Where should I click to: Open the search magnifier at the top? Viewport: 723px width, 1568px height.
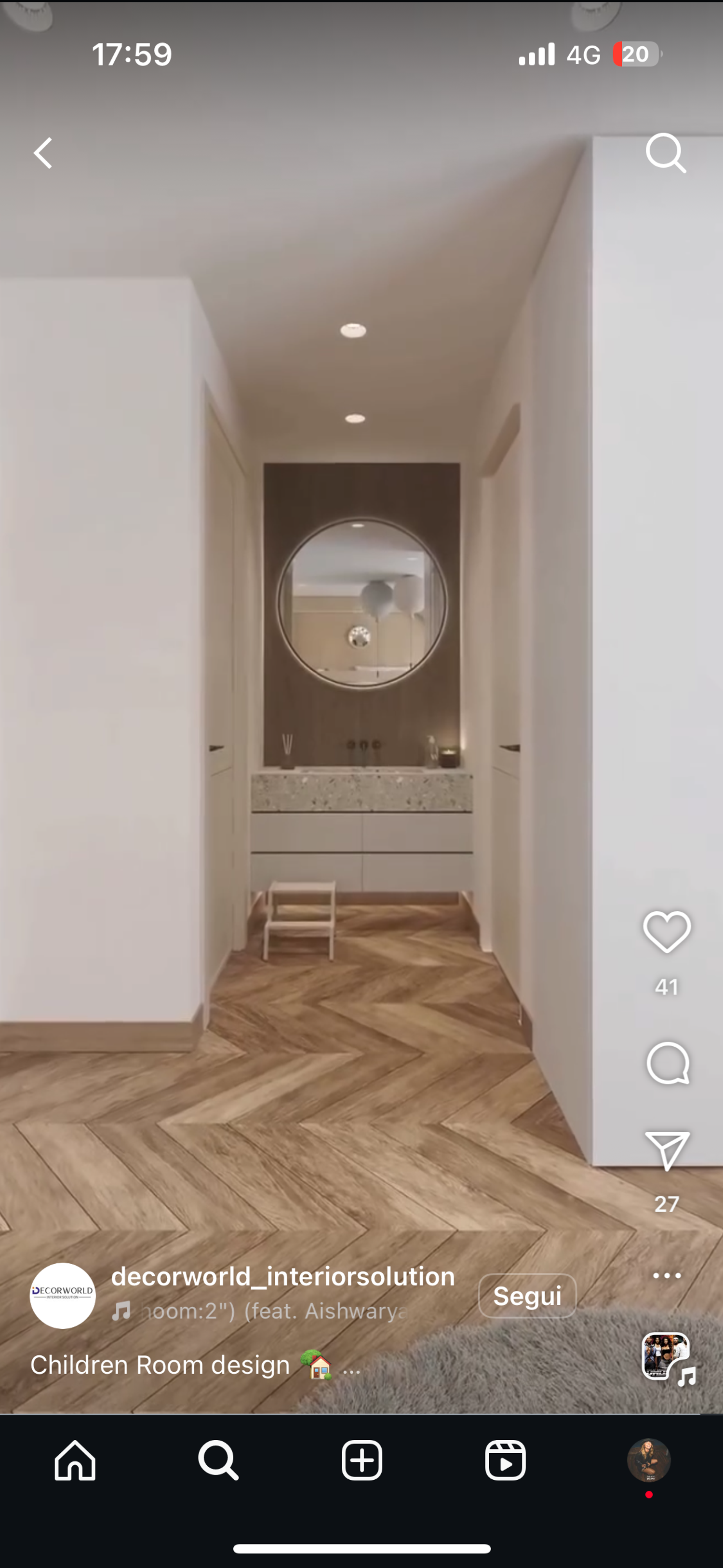(667, 153)
